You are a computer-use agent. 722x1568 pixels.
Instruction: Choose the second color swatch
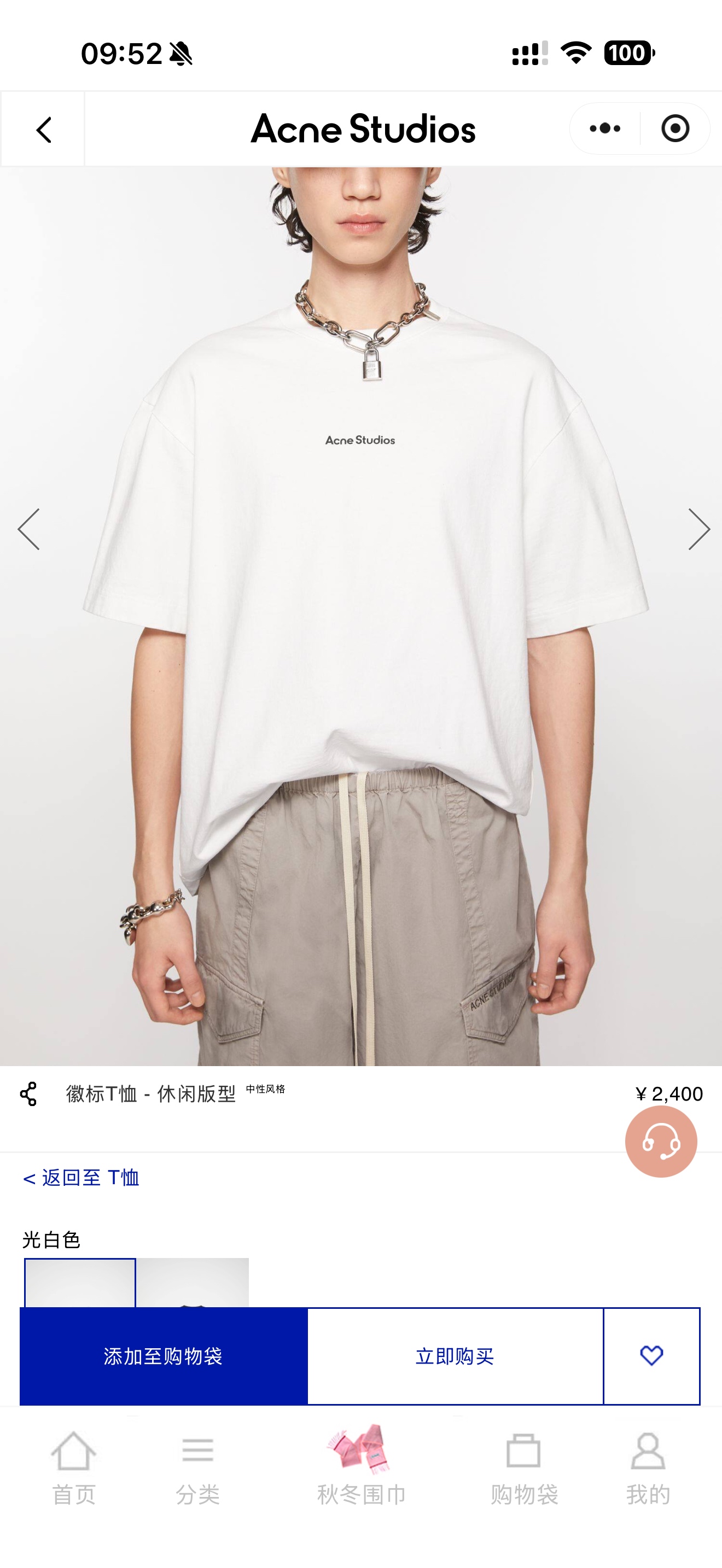[193, 1282]
